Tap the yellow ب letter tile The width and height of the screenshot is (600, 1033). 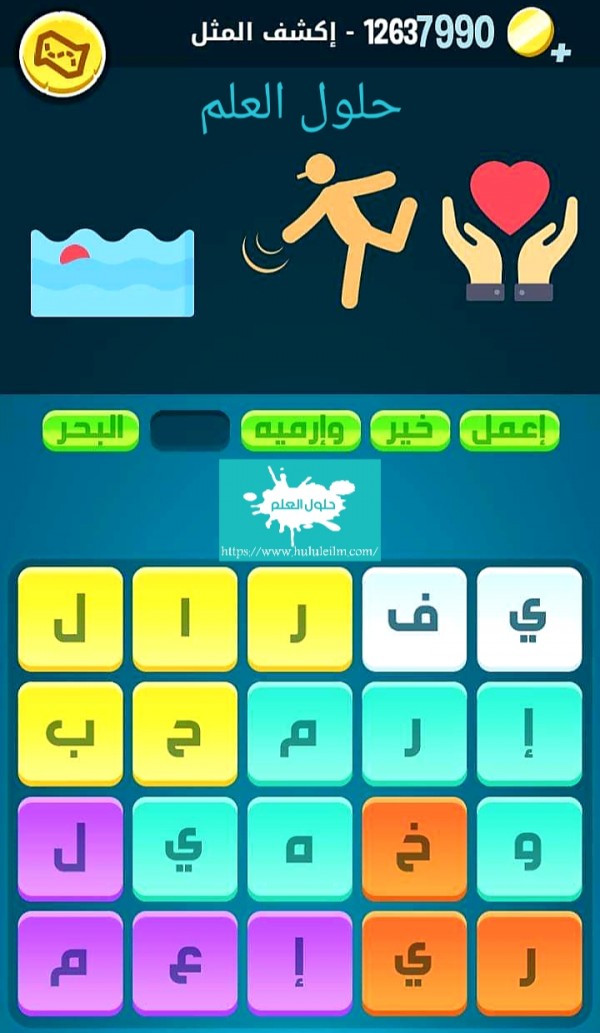pos(70,734)
